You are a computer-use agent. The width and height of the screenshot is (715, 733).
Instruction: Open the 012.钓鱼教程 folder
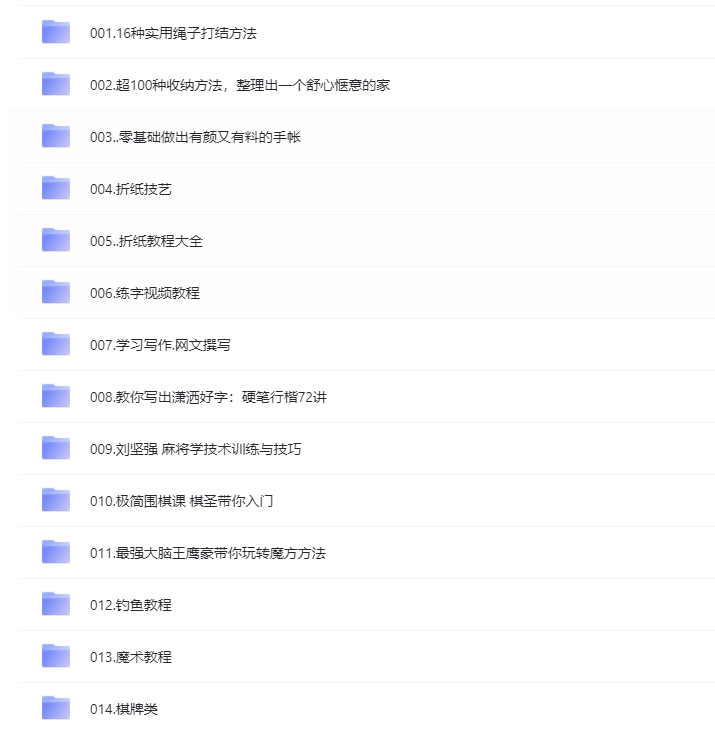131,605
